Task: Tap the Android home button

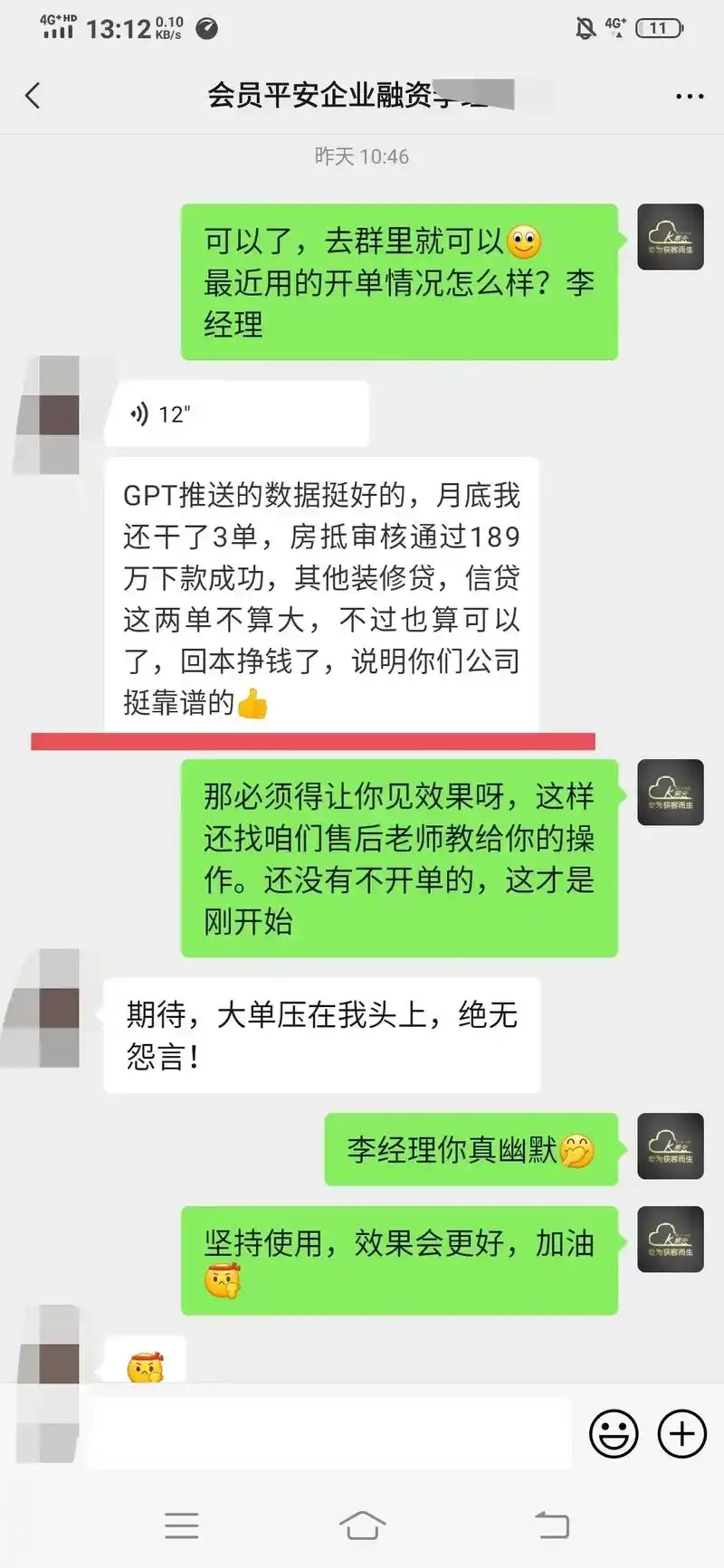Action: (362, 1525)
